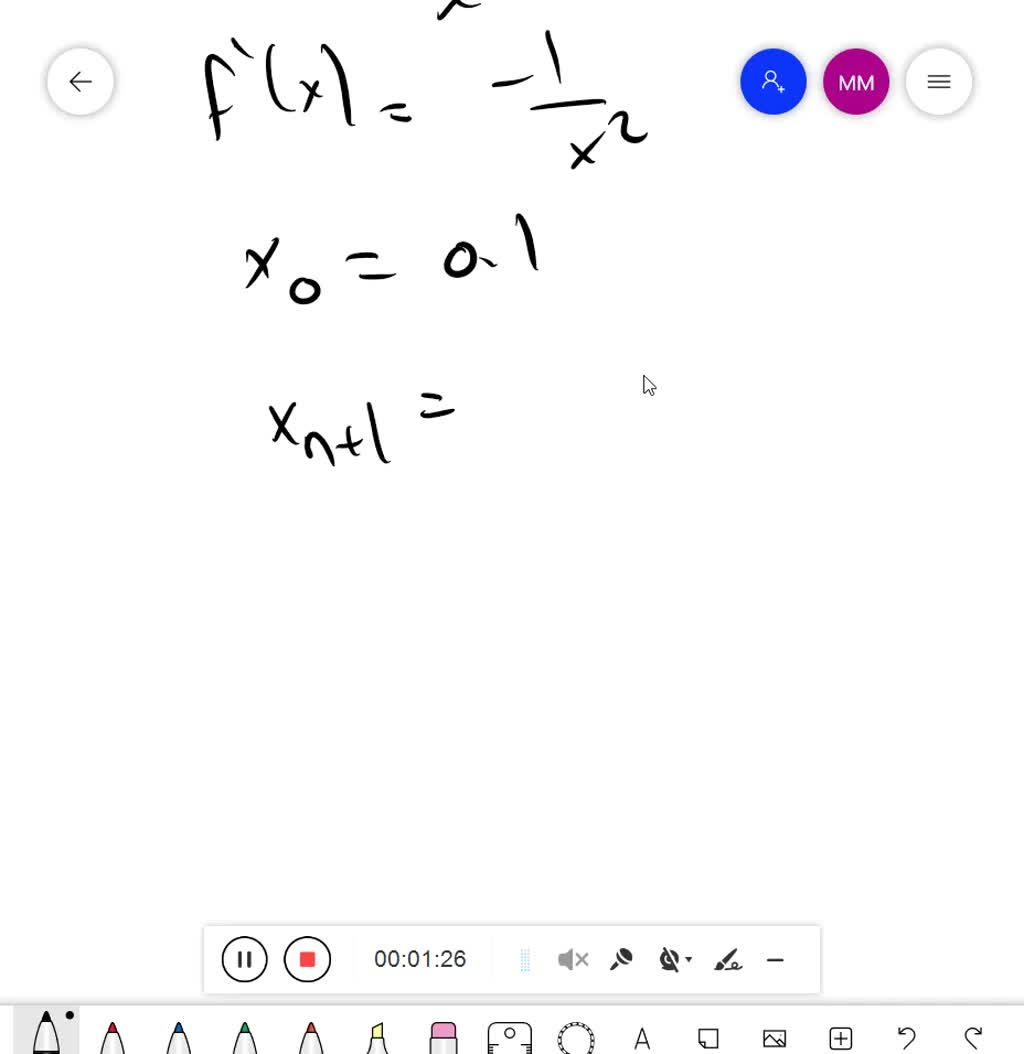Toggle the microphone on
The image size is (1024, 1054).
click(x=621, y=959)
